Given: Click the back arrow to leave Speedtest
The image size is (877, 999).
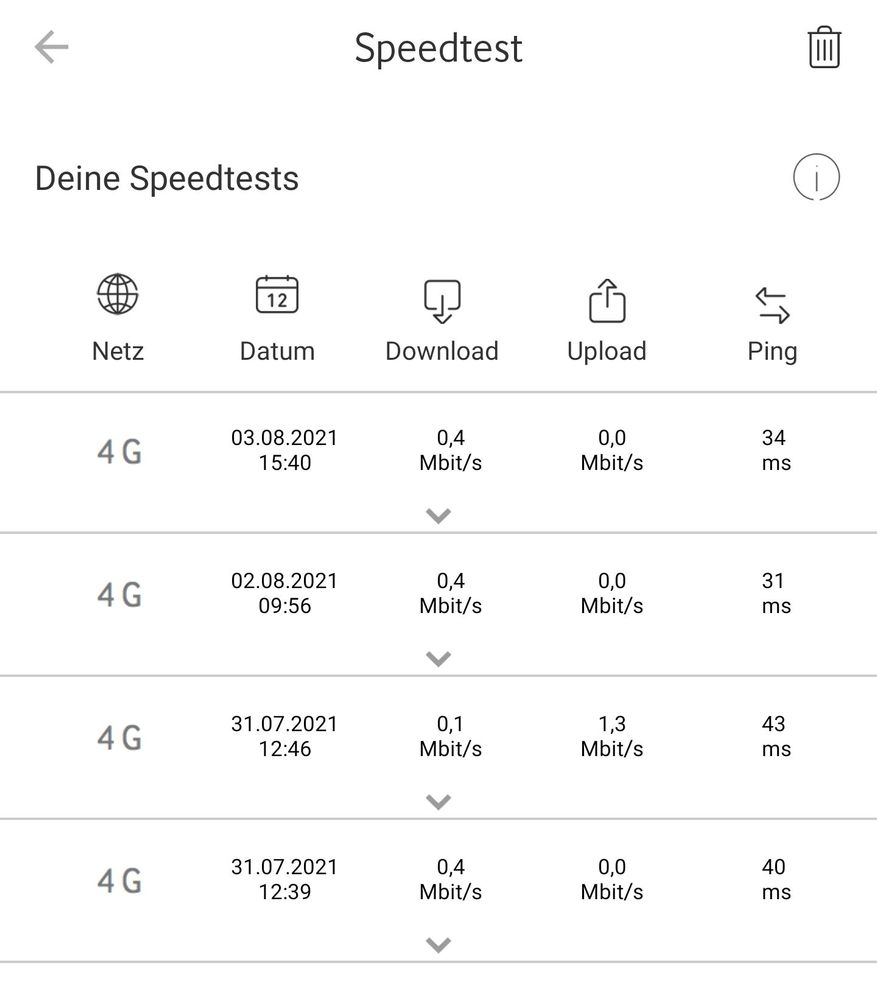Looking at the screenshot, I should [x=48, y=47].
